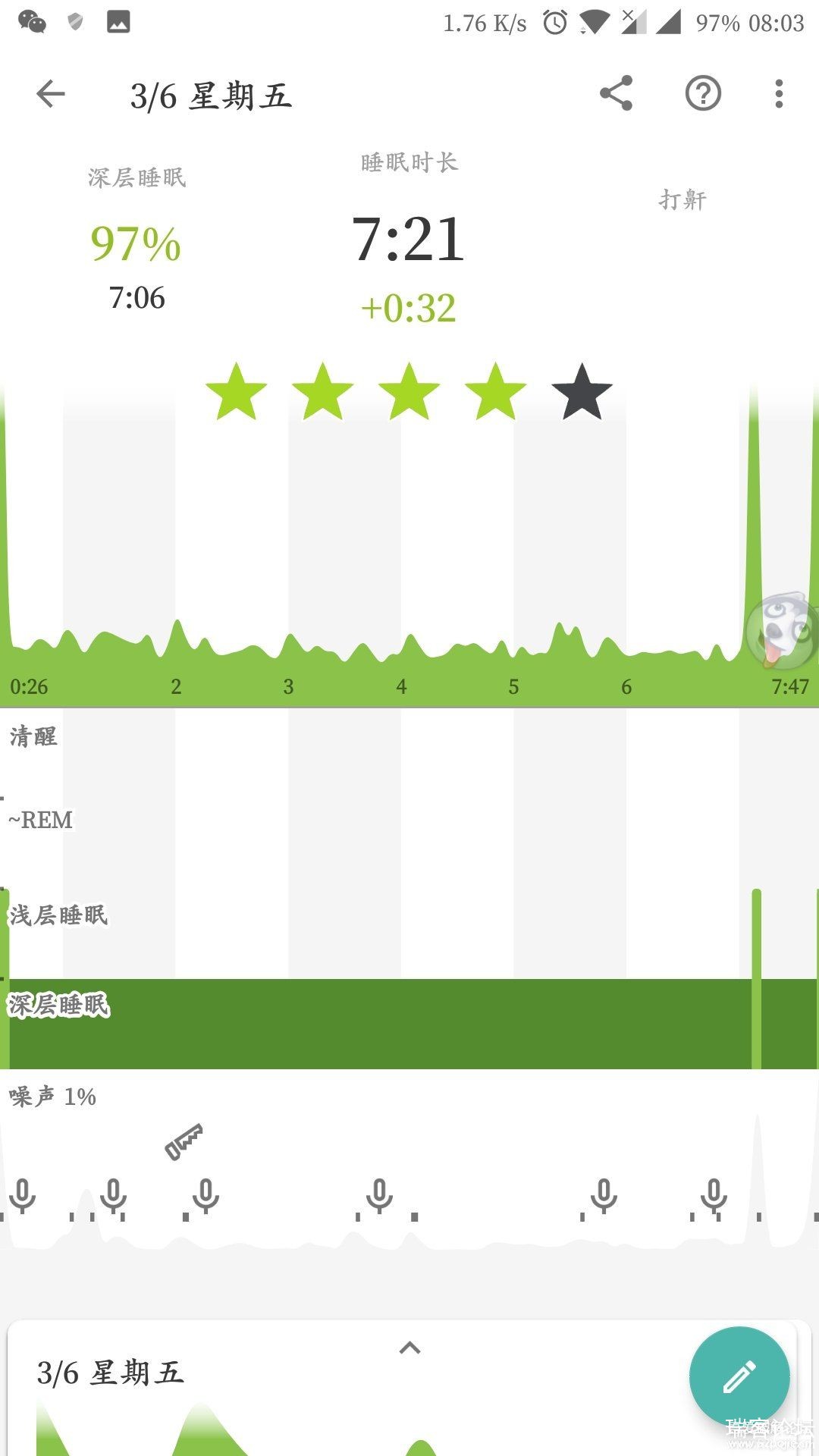Open the help question mark
This screenshot has height=1456, width=819.
[703, 94]
